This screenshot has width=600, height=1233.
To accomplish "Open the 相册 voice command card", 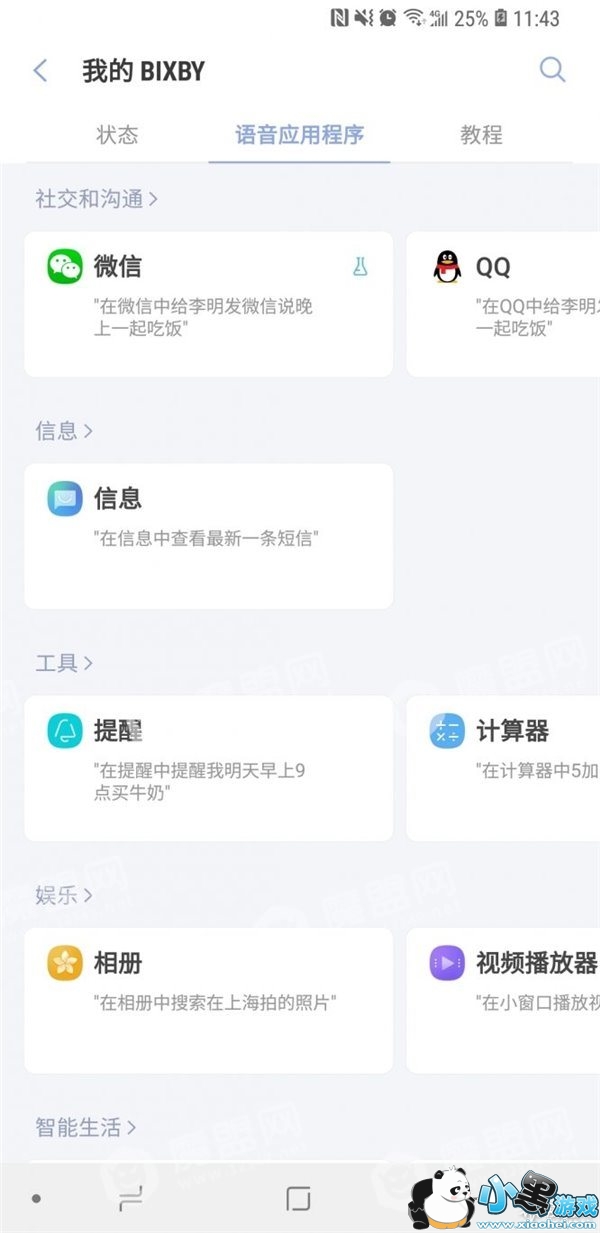I will point(208,1000).
